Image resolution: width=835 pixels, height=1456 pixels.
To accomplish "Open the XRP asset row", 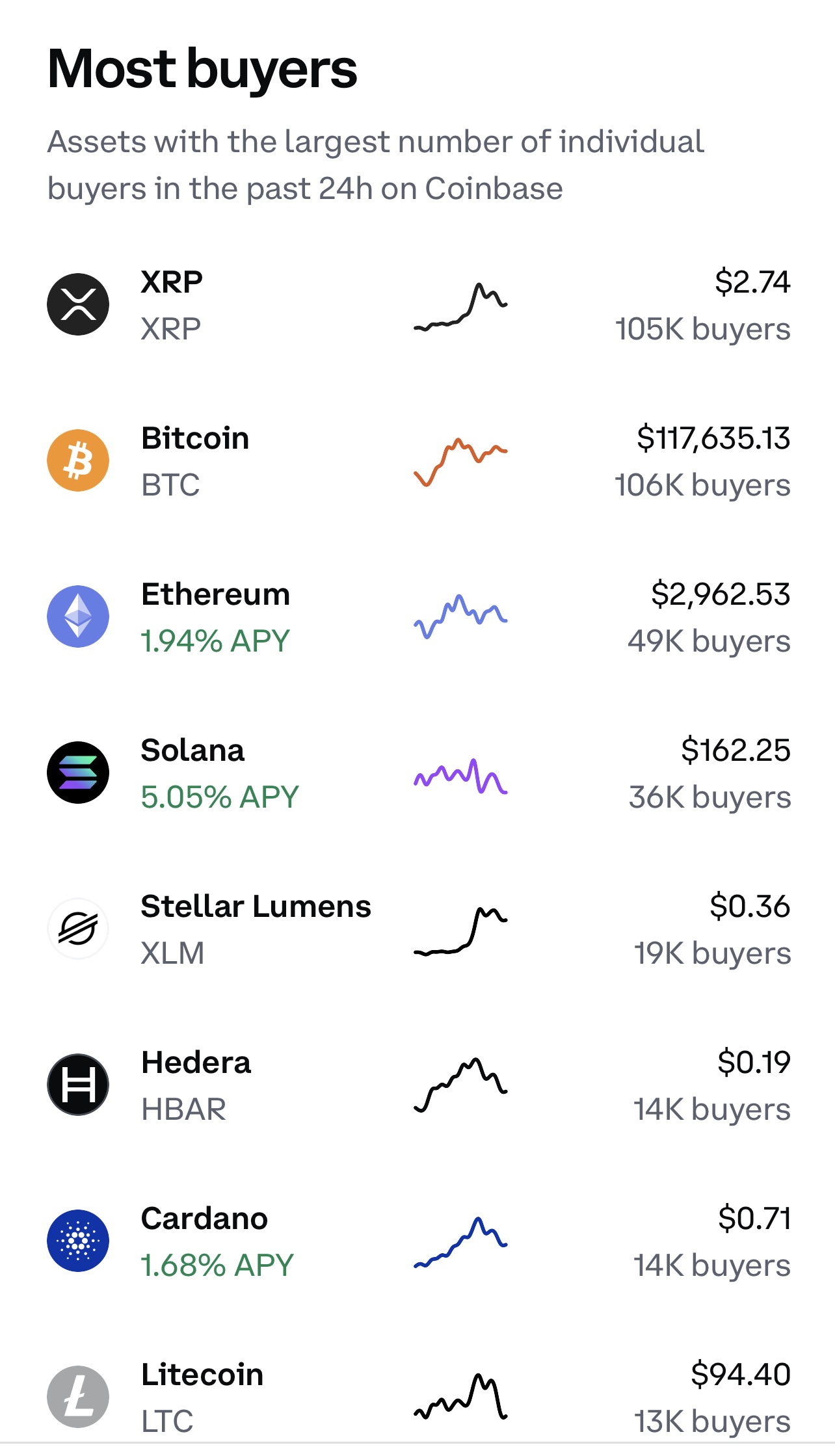I will (x=417, y=304).
